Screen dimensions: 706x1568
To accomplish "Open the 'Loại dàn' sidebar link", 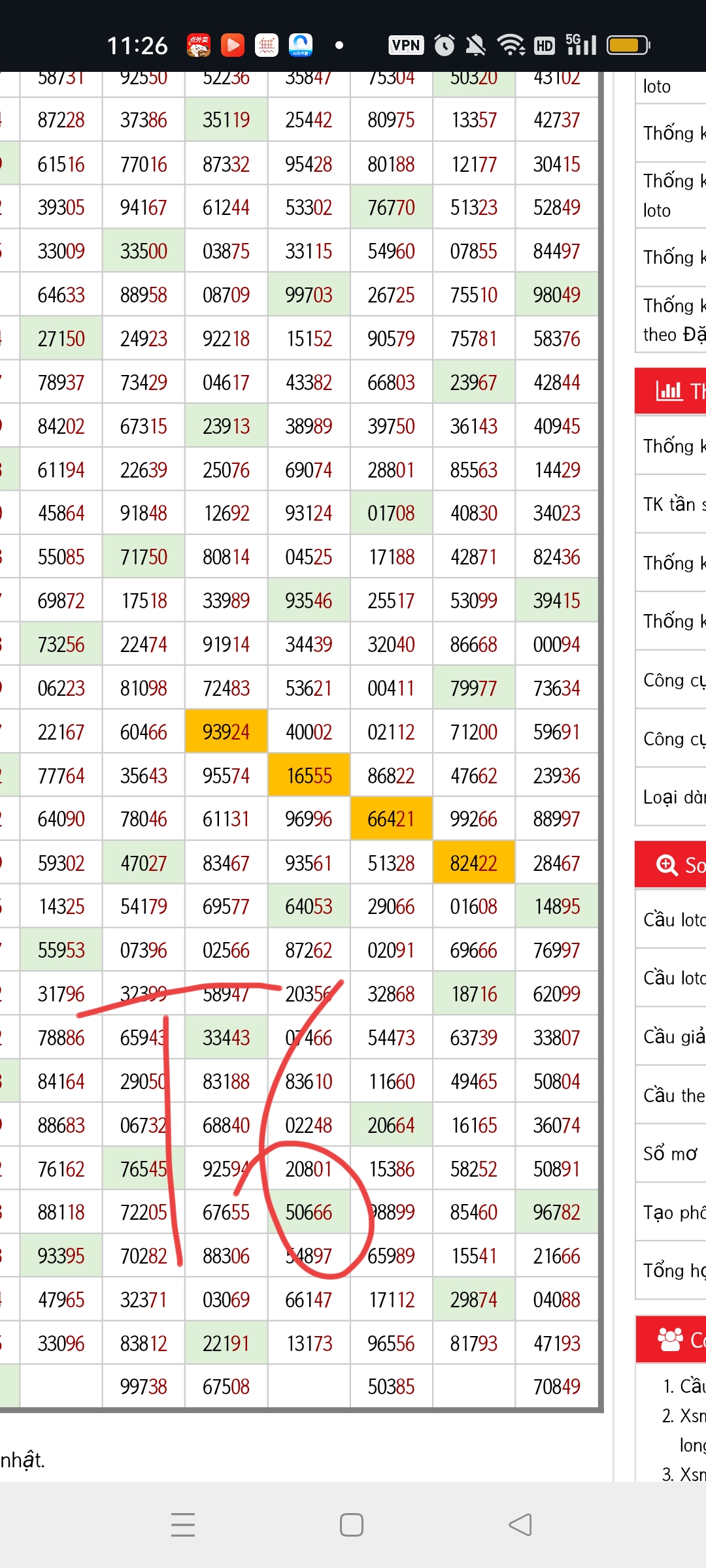I will 673,797.
